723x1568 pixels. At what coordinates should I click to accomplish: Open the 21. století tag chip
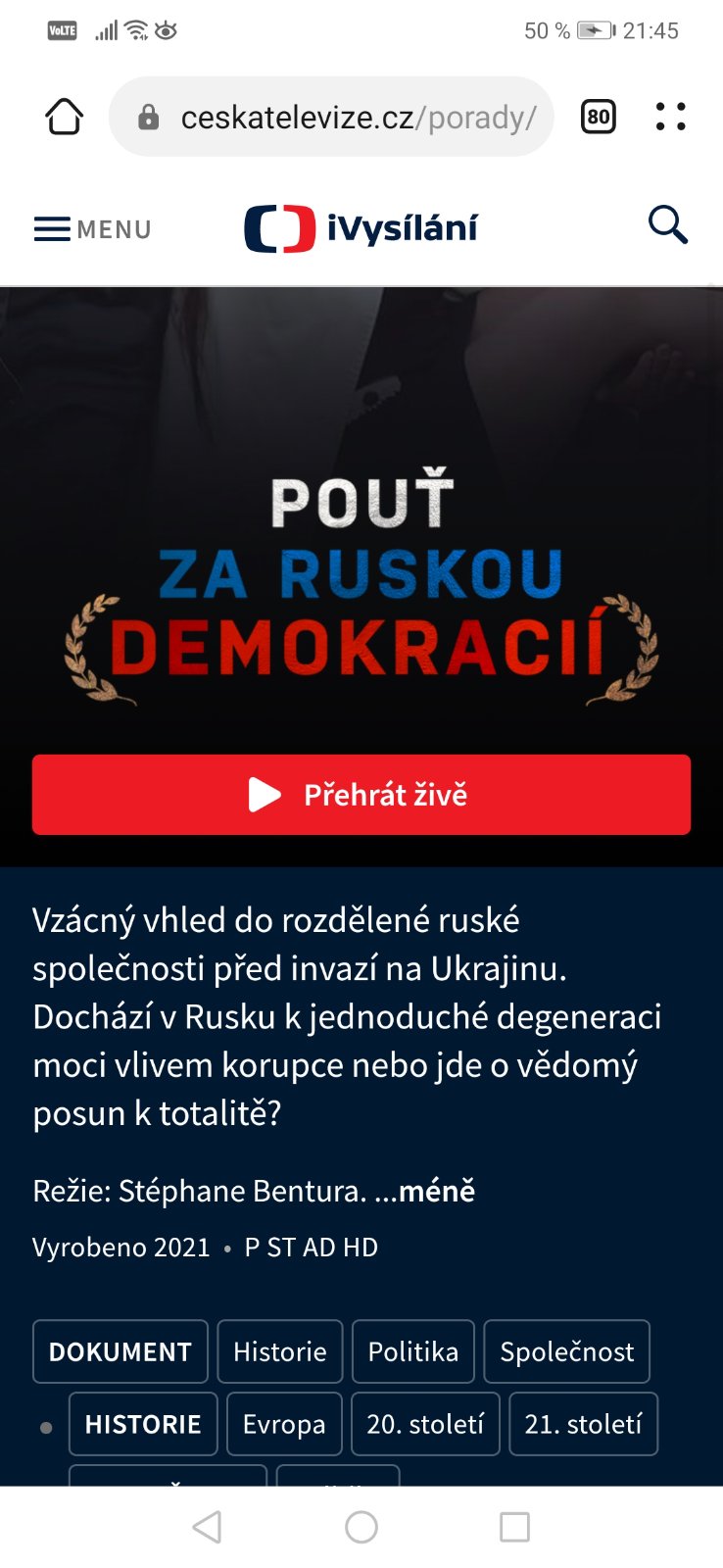pyautogui.click(x=584, y=1424)
